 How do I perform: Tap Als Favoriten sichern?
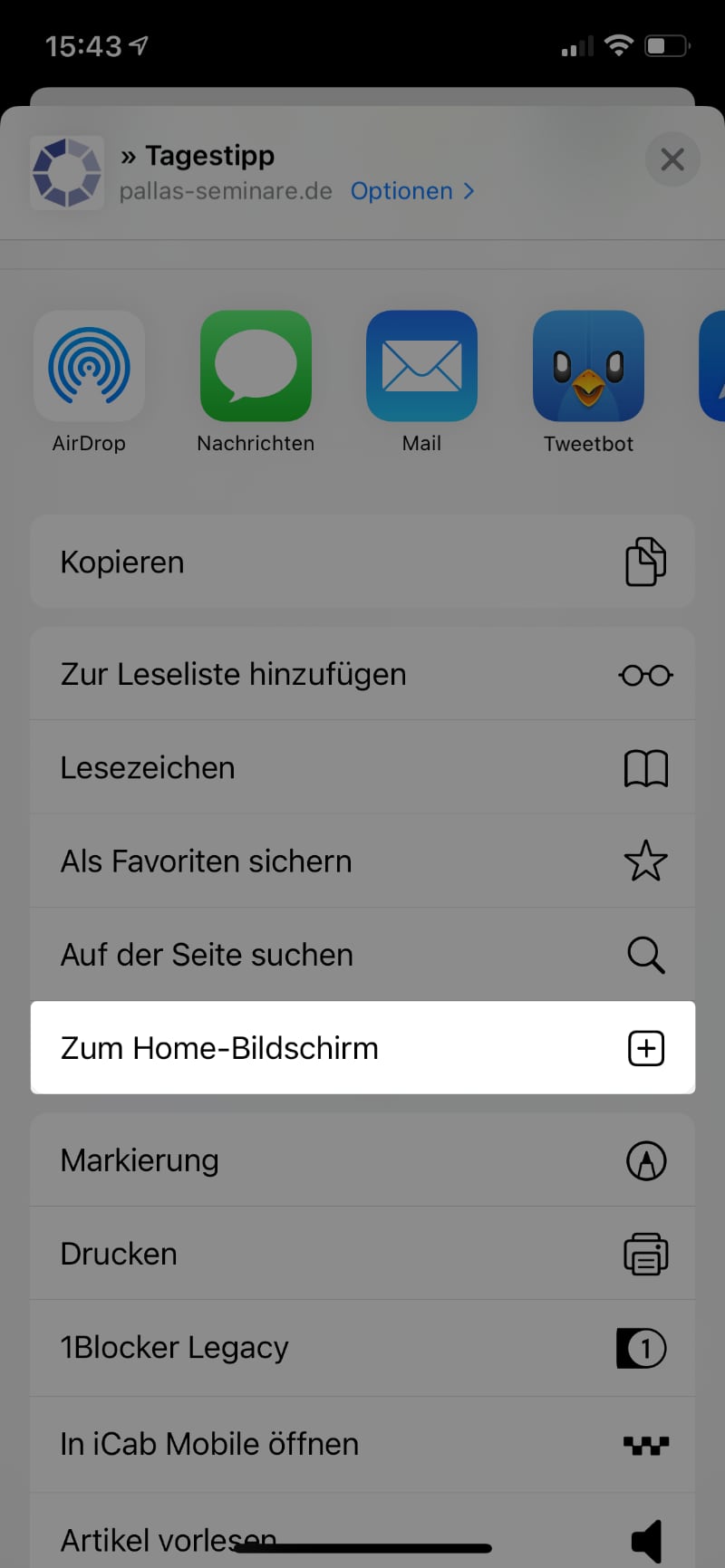point(362,861)
